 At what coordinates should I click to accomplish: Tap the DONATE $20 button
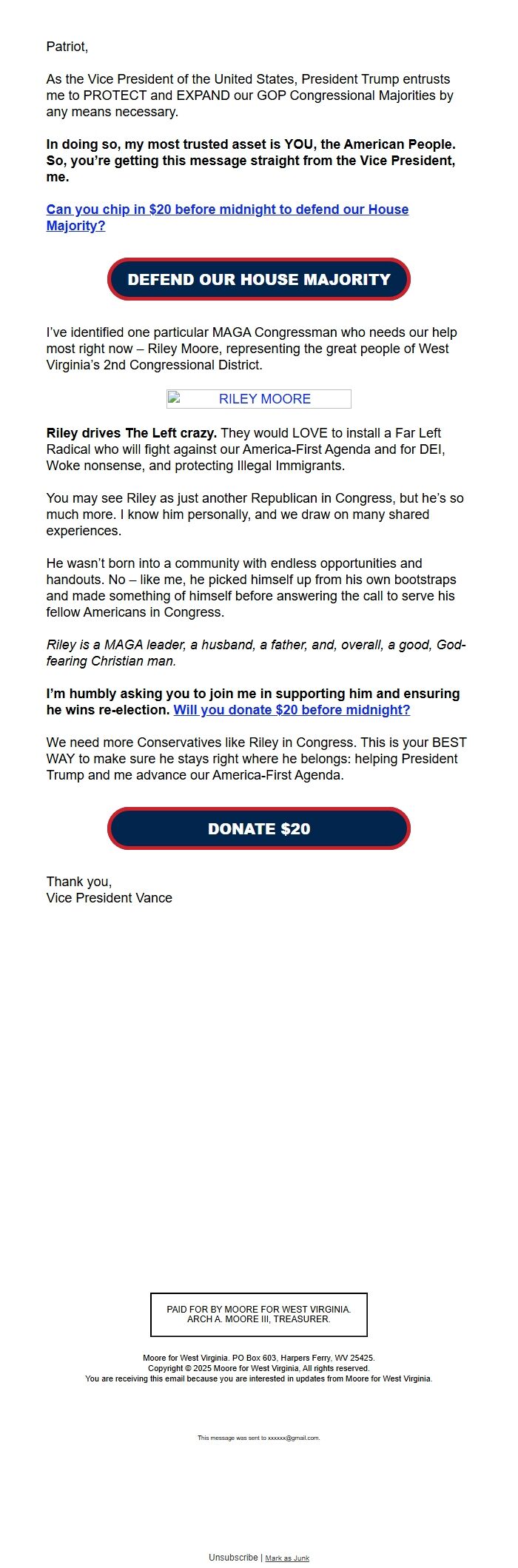point(258,828)
